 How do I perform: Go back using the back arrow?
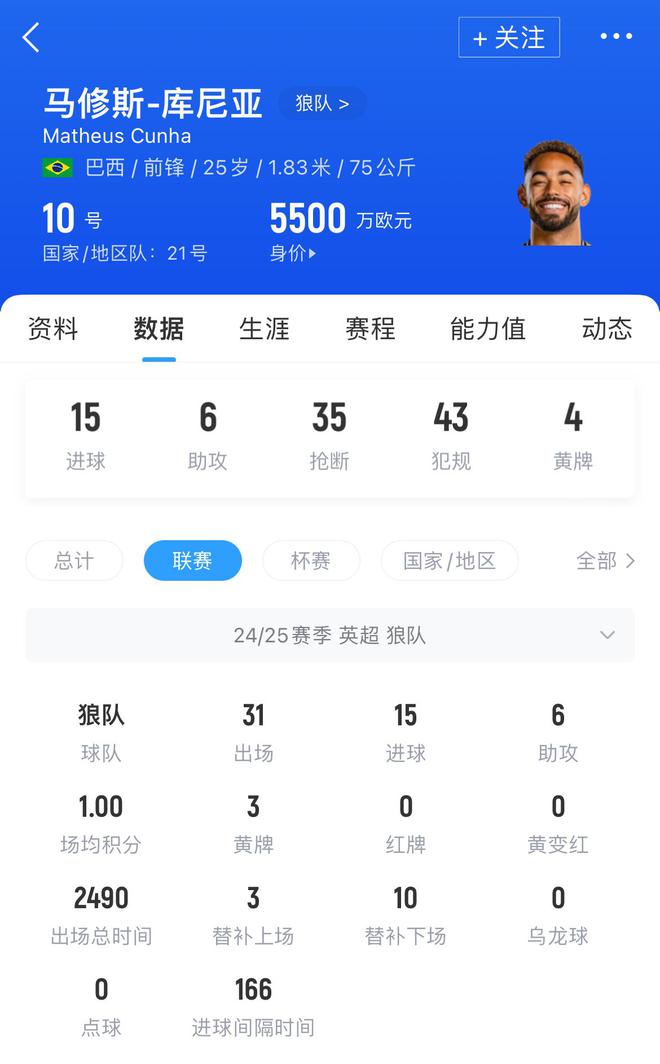[x=31, y=38]
